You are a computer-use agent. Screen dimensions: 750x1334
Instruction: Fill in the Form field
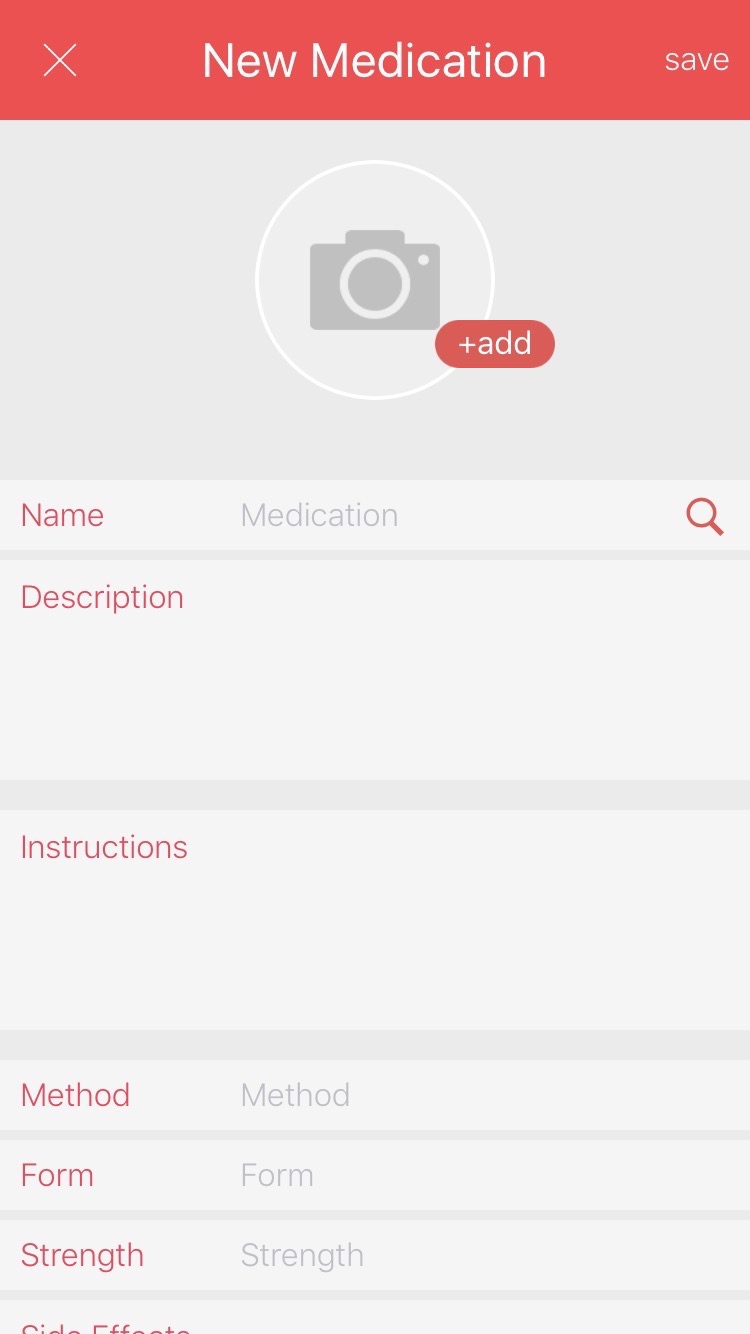[375, 1175]
